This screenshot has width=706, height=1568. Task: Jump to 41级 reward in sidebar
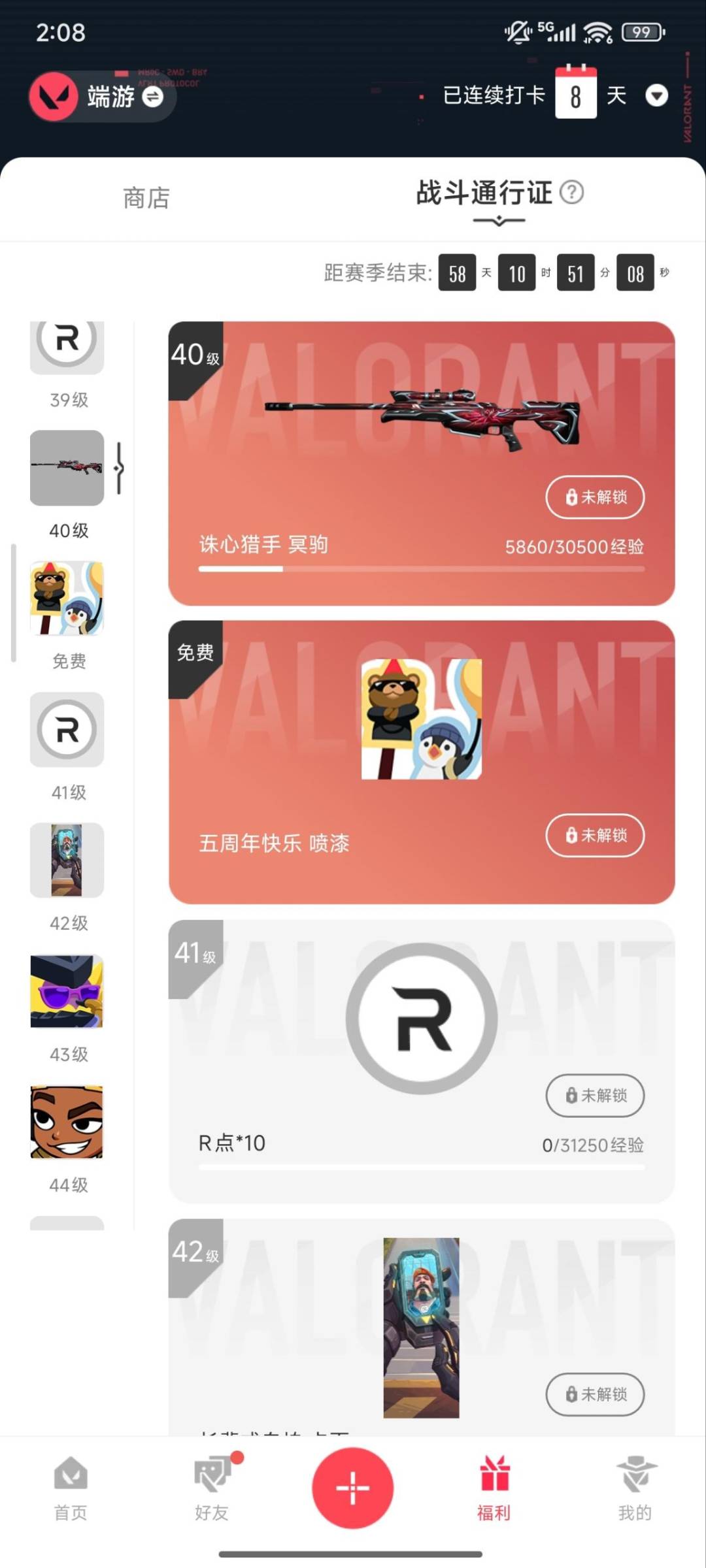pos(67,729)
